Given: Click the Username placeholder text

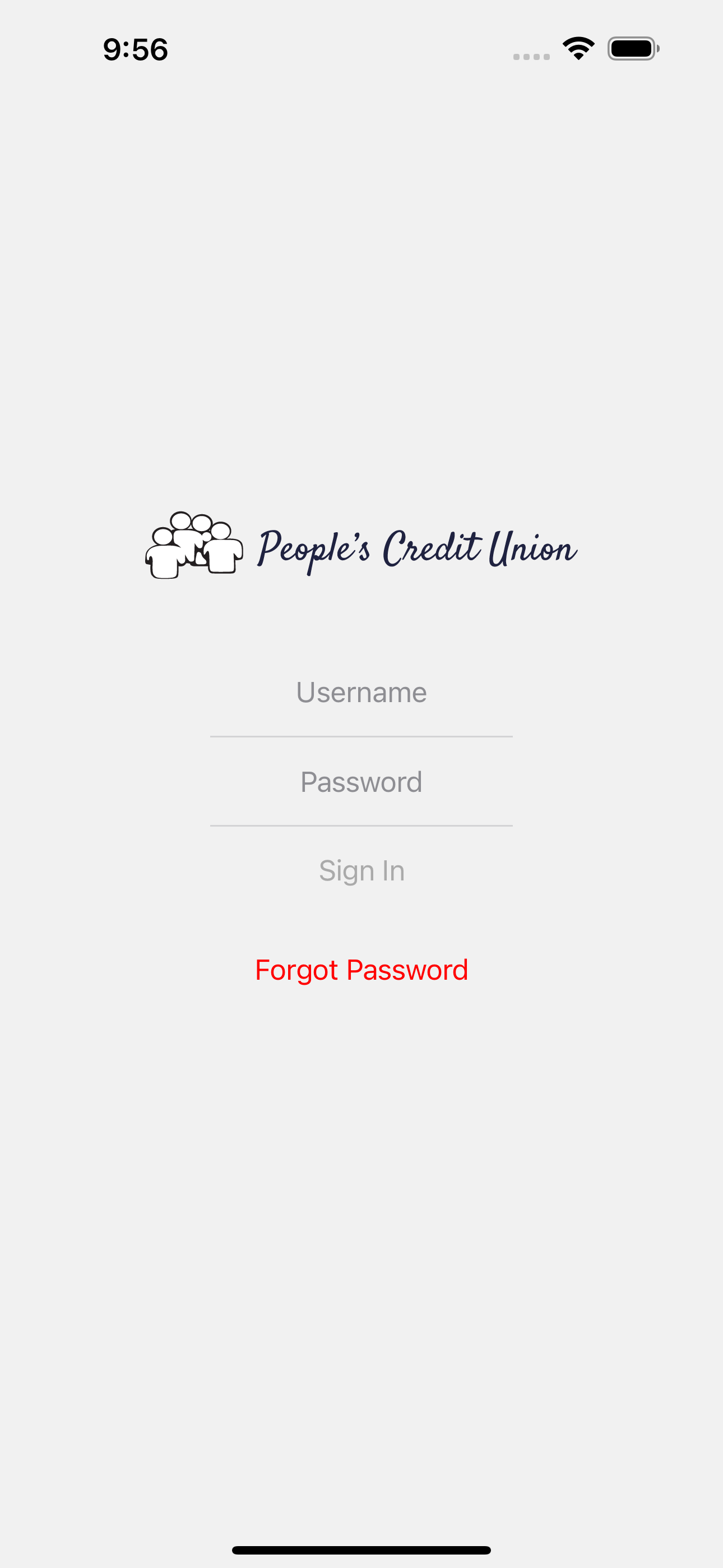Looking at the screenshot, I should tap(361, 692).
